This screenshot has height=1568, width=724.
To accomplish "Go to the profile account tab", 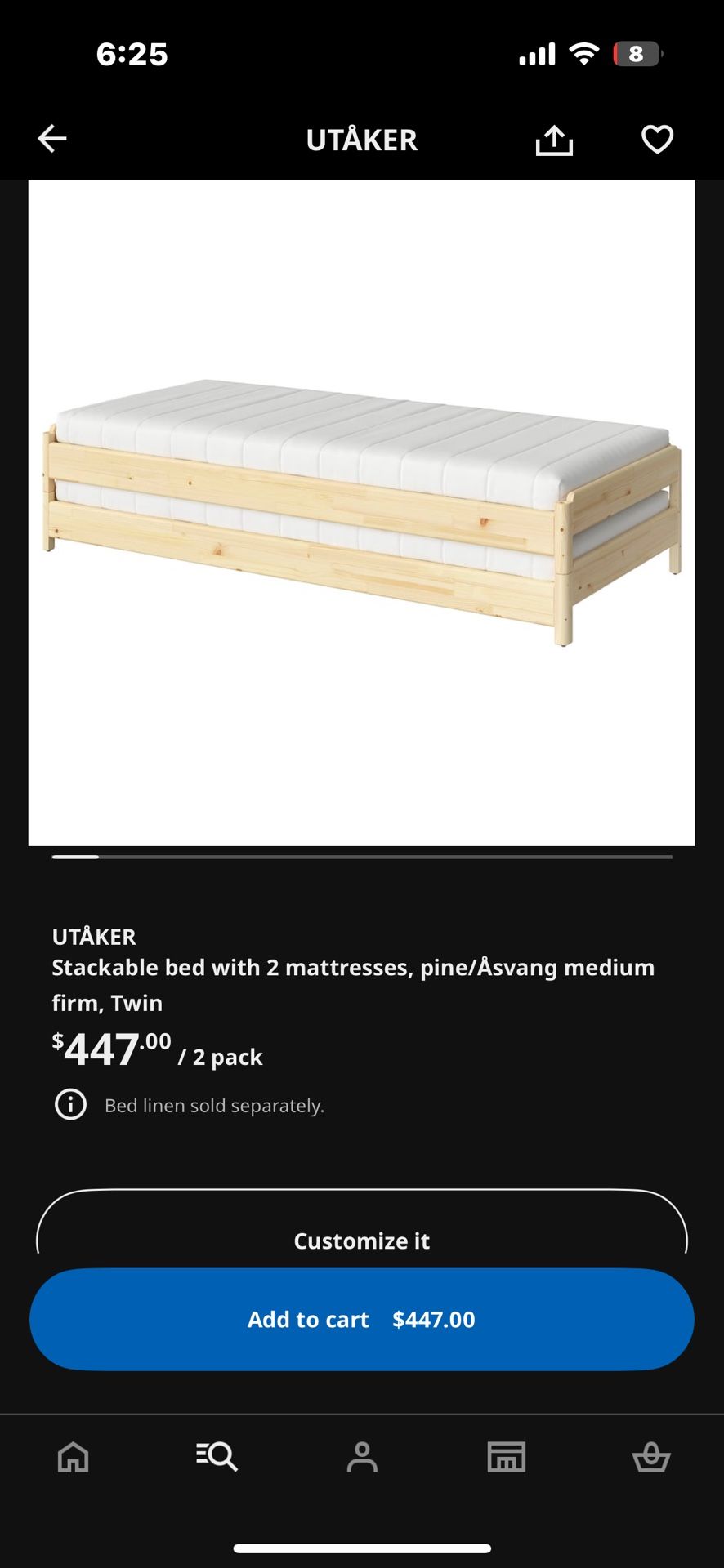I will click(362, 1456).
